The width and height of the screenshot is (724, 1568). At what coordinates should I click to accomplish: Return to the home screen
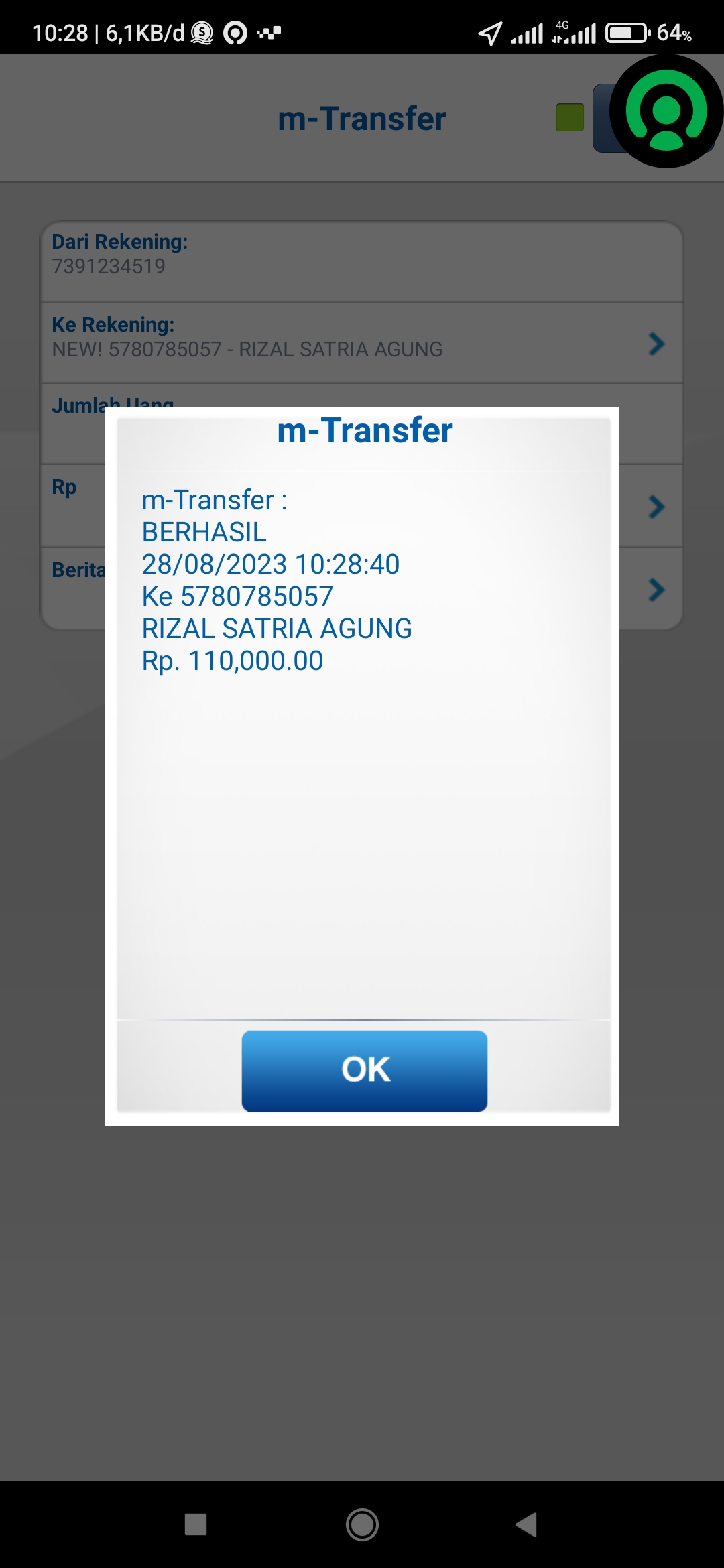(362, 1524)
